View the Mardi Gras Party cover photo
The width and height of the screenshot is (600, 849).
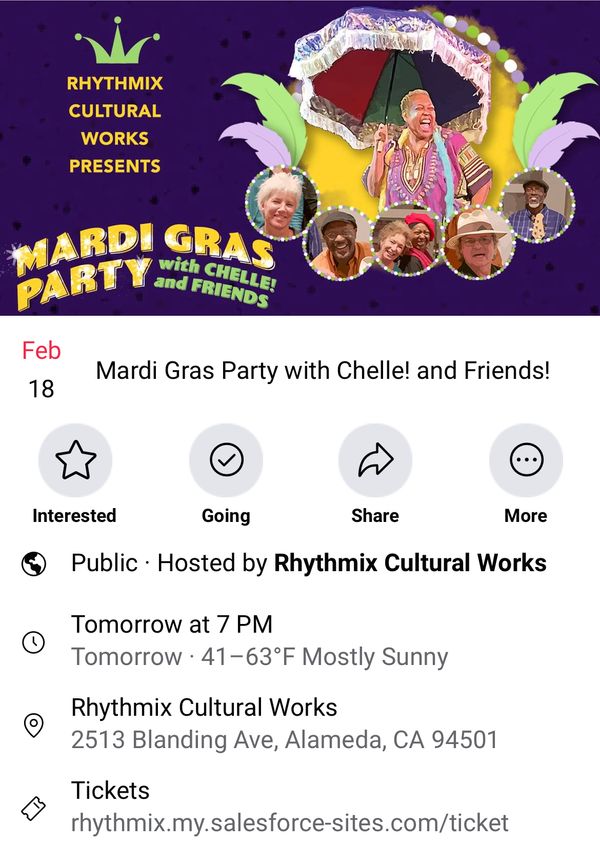(x=300, y=158)
